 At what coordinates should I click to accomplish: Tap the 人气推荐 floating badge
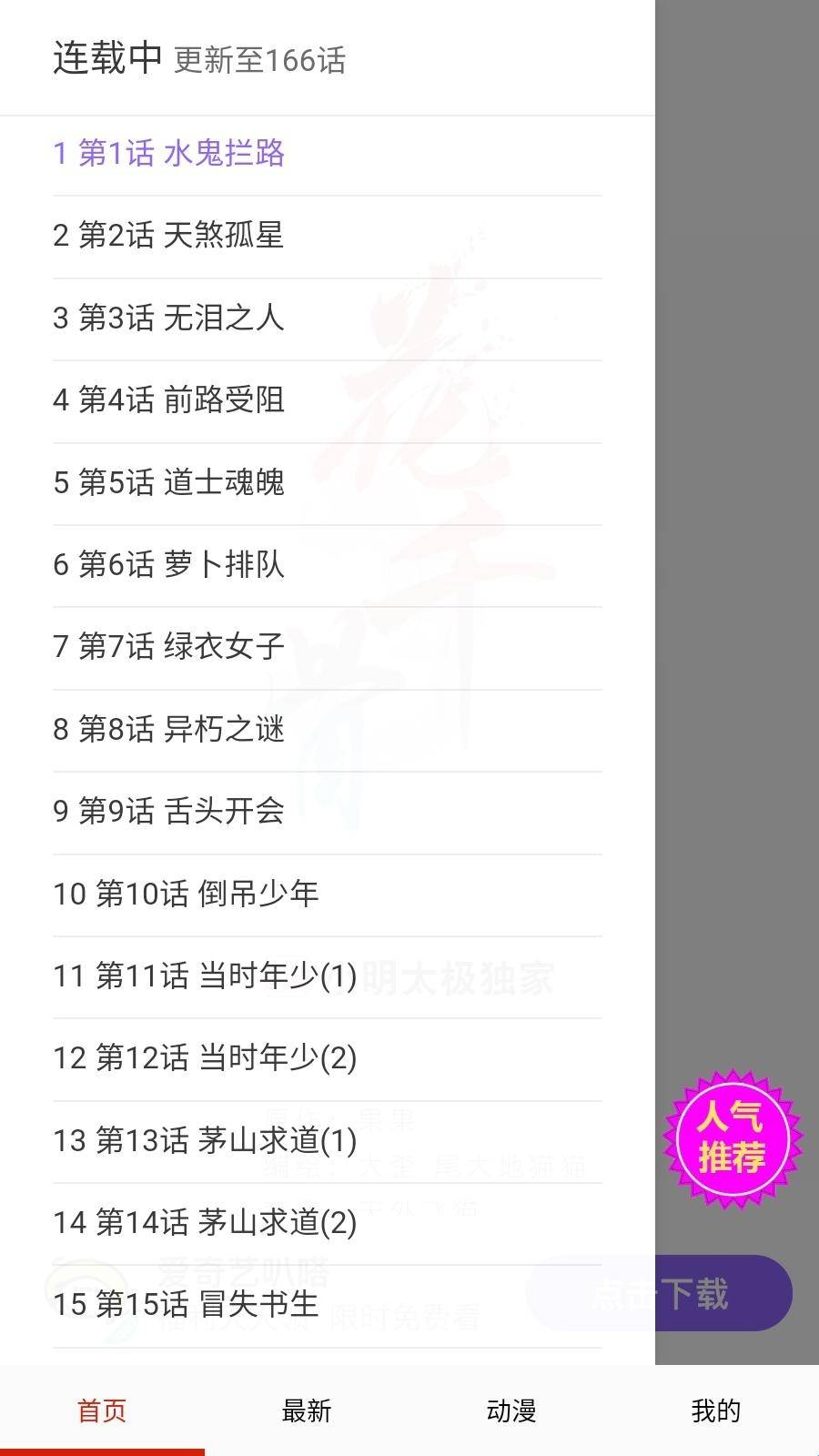click(733, 1138)
